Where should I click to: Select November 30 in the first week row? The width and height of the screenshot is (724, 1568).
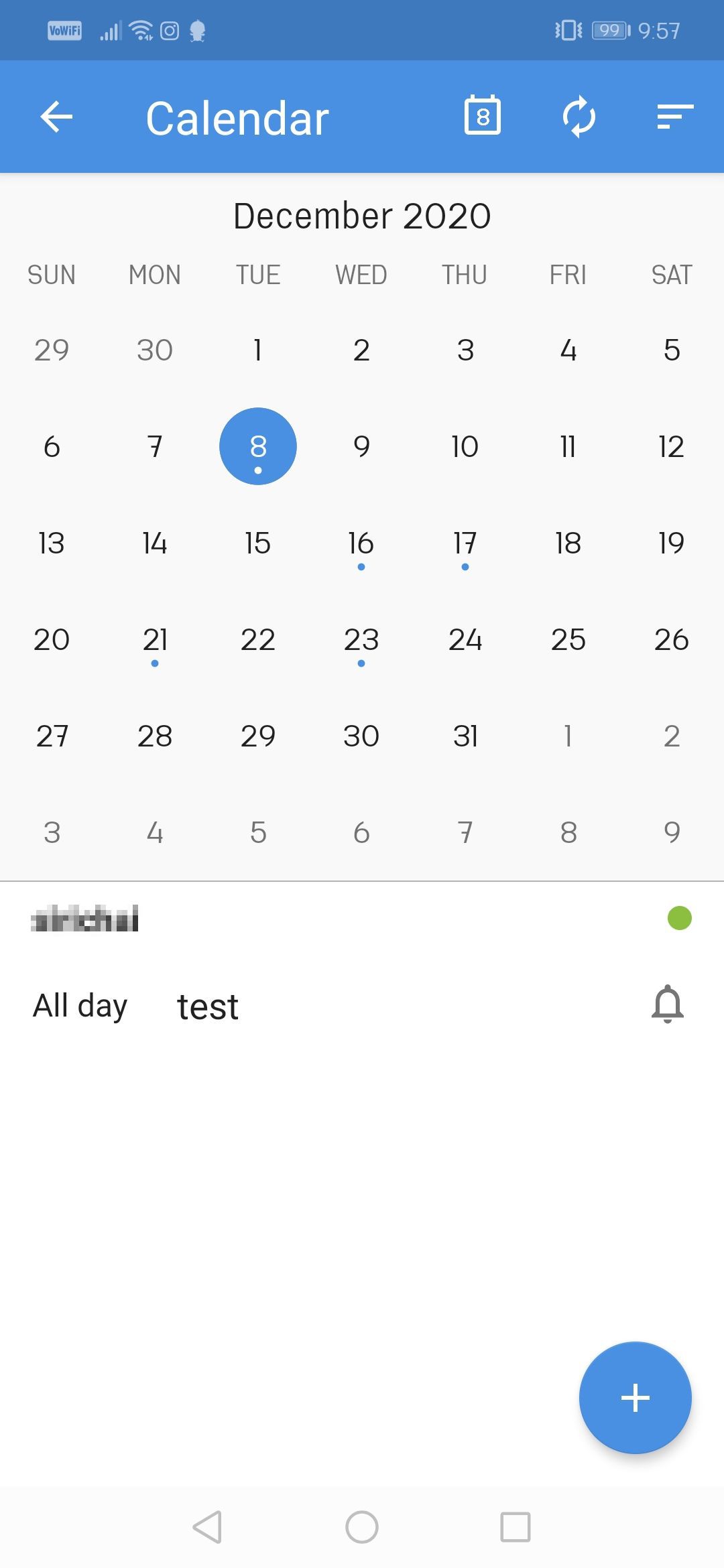(155, 350)
